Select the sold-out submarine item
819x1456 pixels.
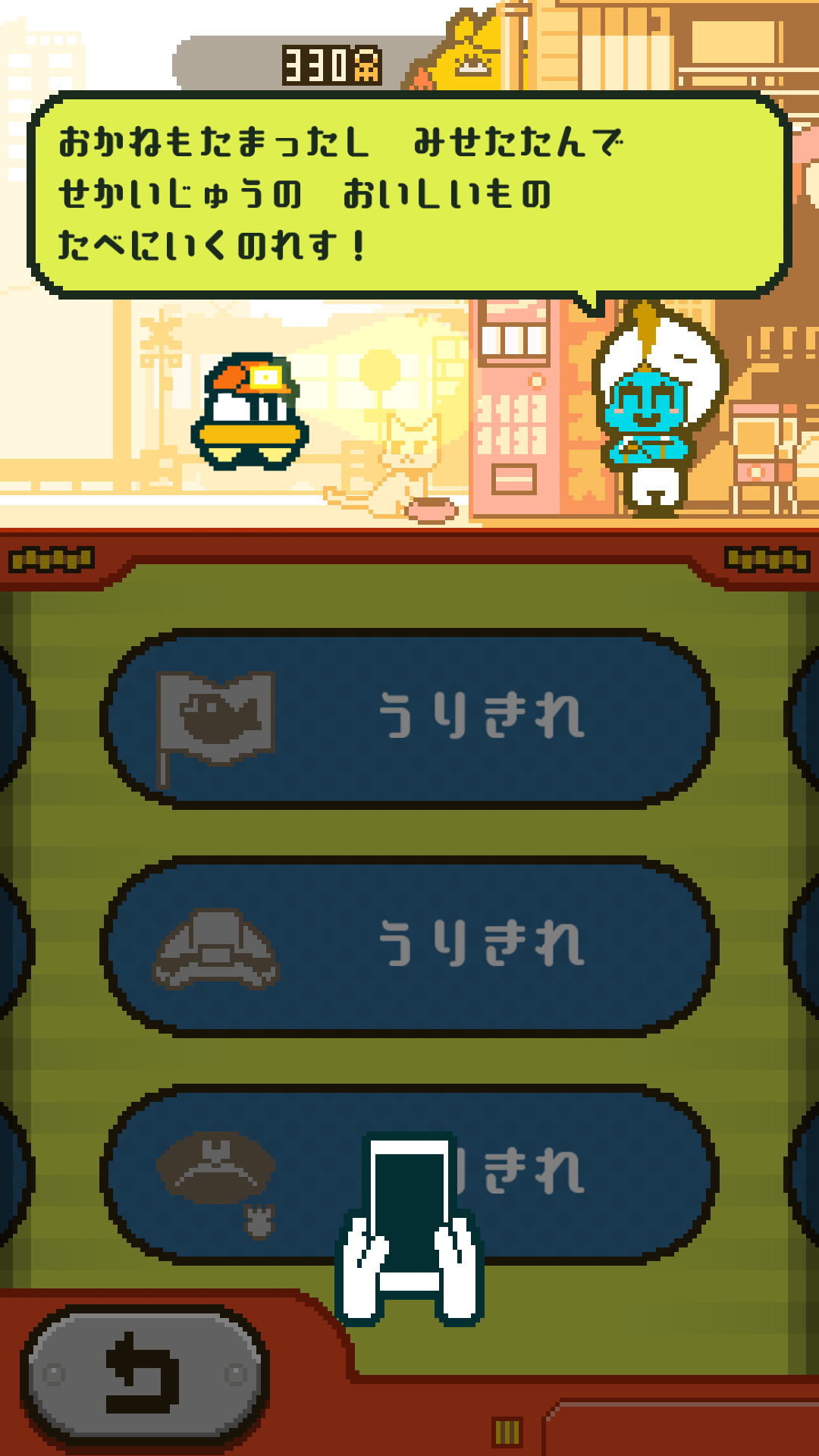click(x=409, y=945)
